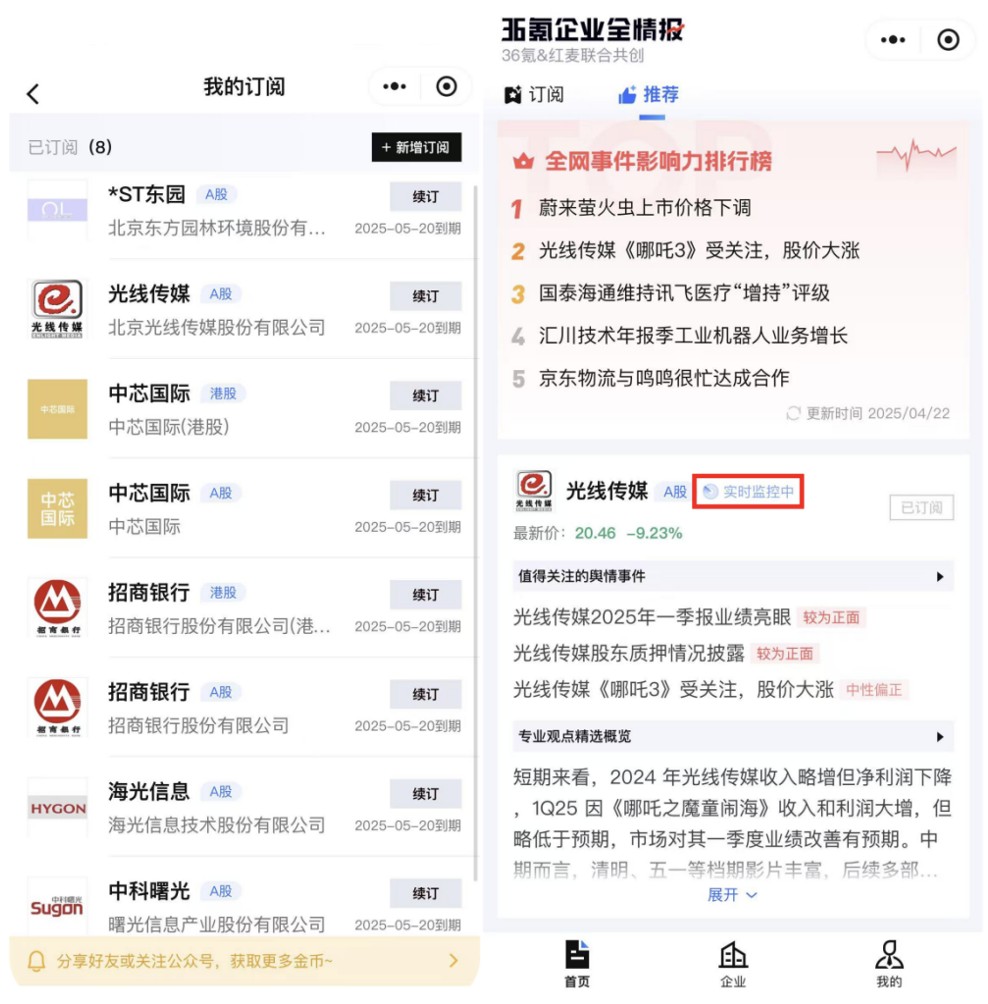The height and width of the screenshot is (1004, 988).
Task: Select the 推荐 tab
Action: (649, 95)
